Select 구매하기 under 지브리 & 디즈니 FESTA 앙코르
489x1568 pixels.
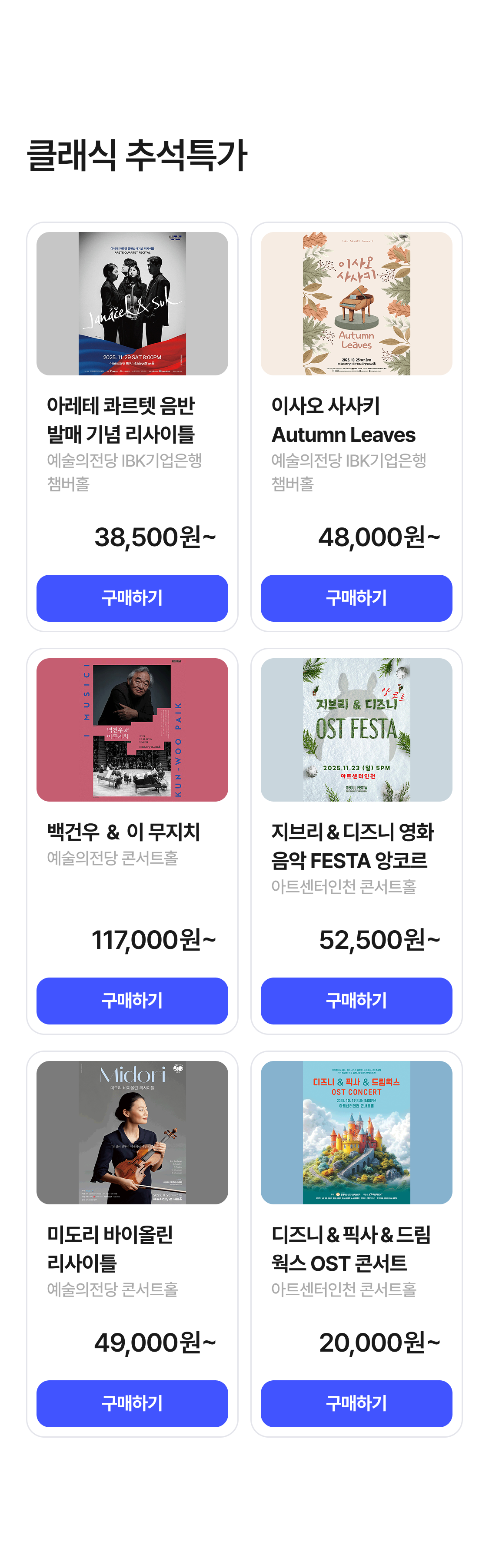356,1000
